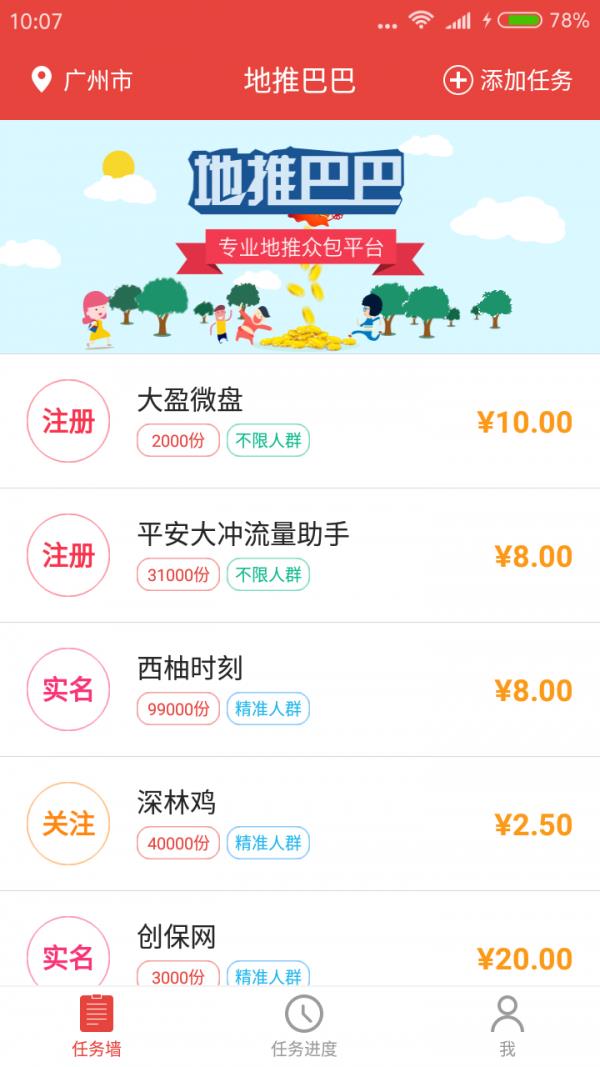This screenshot has width=600, height=1067.
Task: Switch to the 任务墙 tab
Action: [97, 1026]
